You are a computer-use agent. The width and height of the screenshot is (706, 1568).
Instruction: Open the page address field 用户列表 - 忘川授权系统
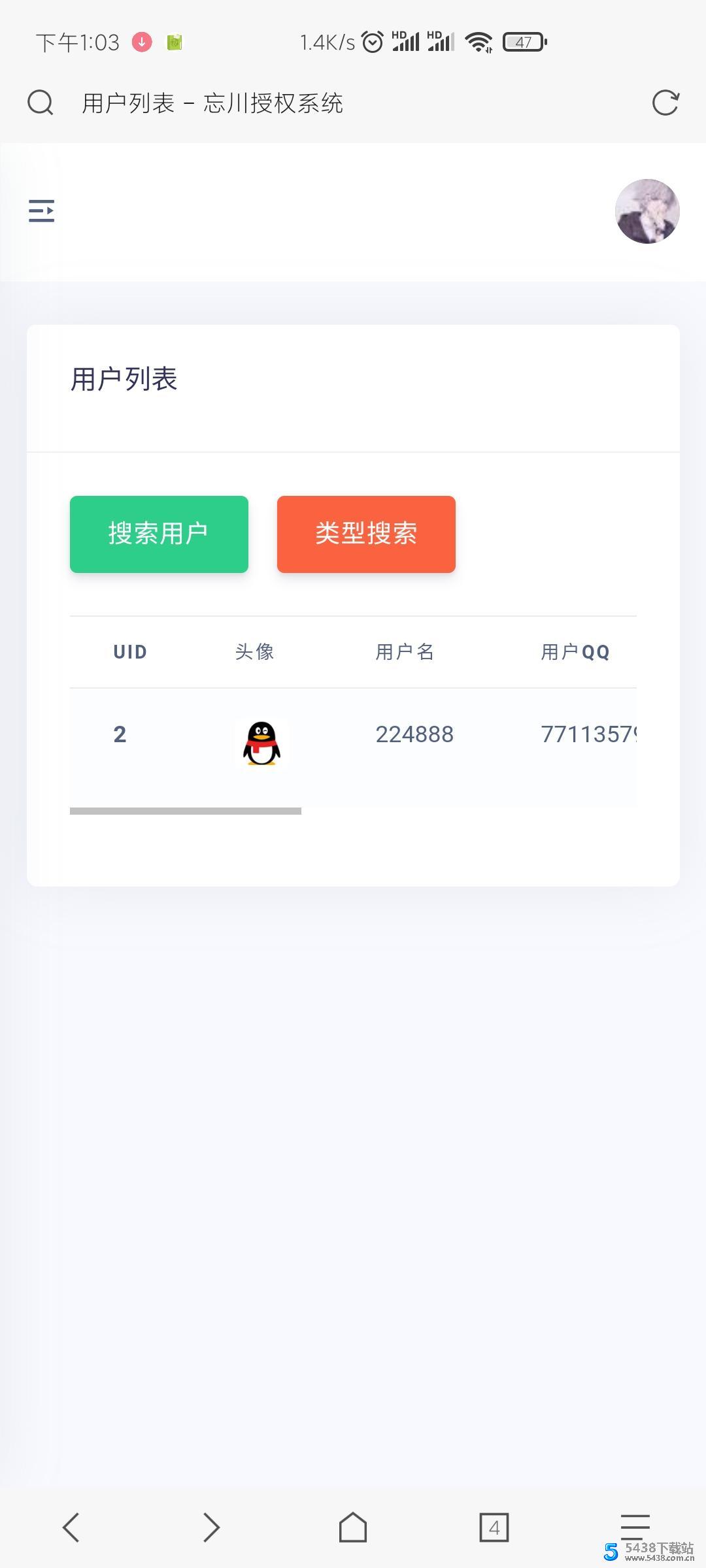tap(212, 103)
